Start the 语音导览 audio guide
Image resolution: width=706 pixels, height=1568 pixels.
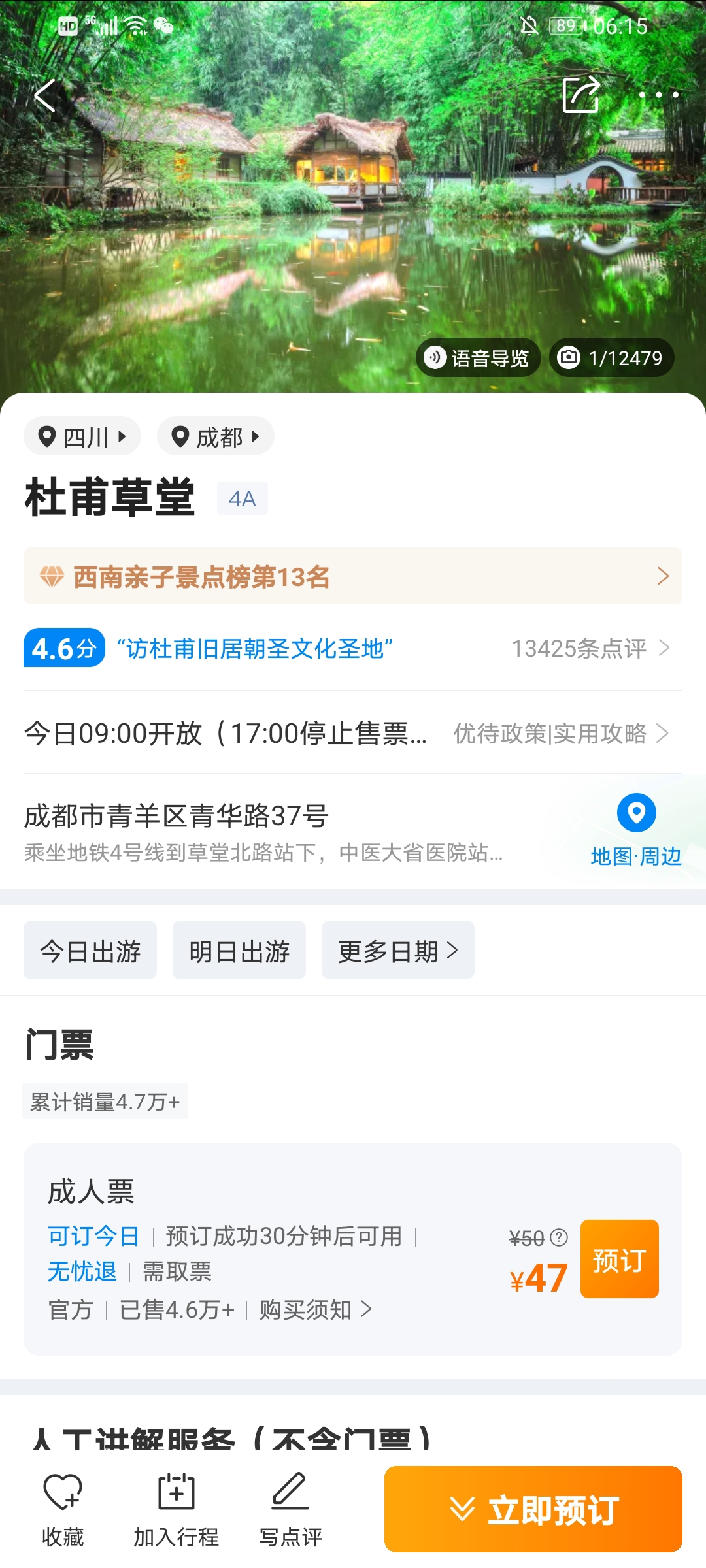(478, 358)
